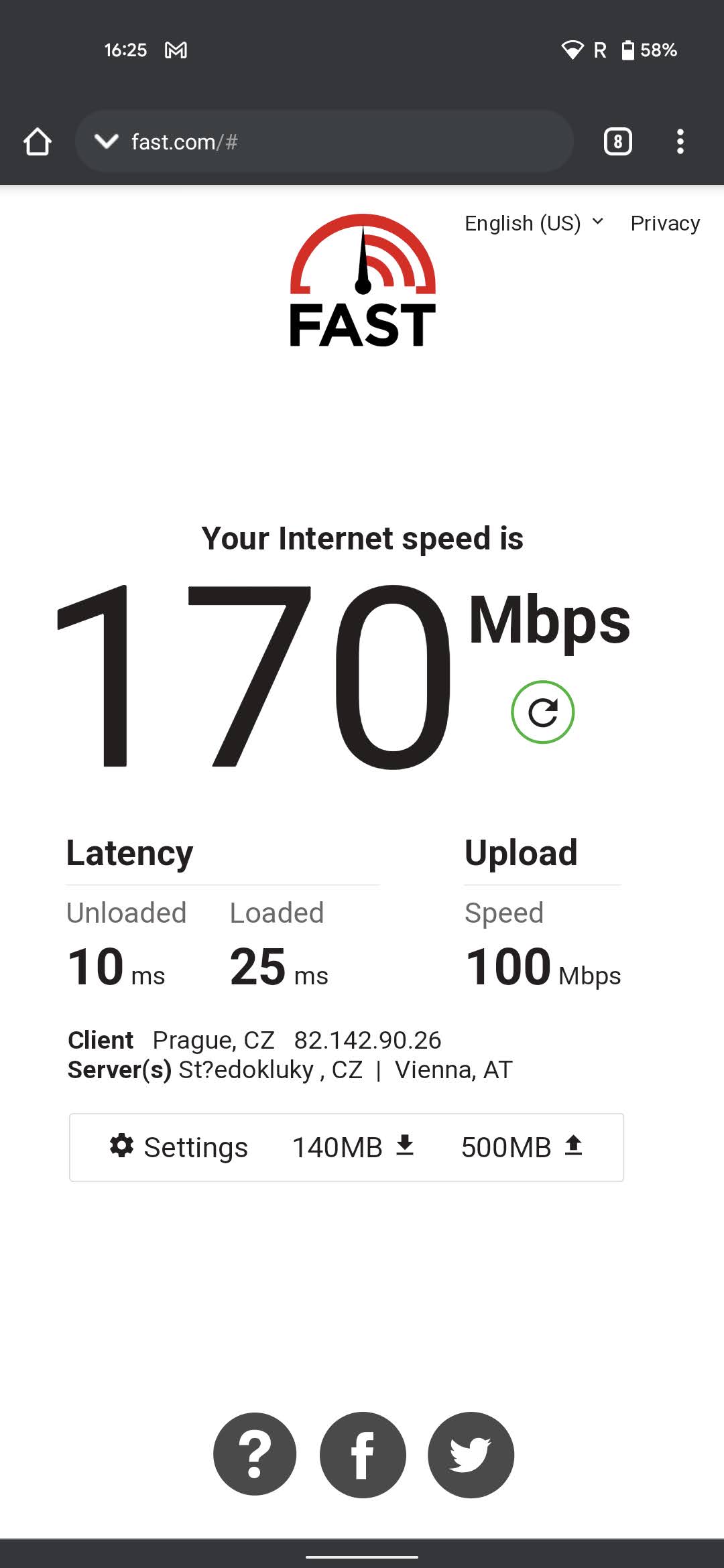Open the Privacy link

pyautogui.click(x=665, y=223)
